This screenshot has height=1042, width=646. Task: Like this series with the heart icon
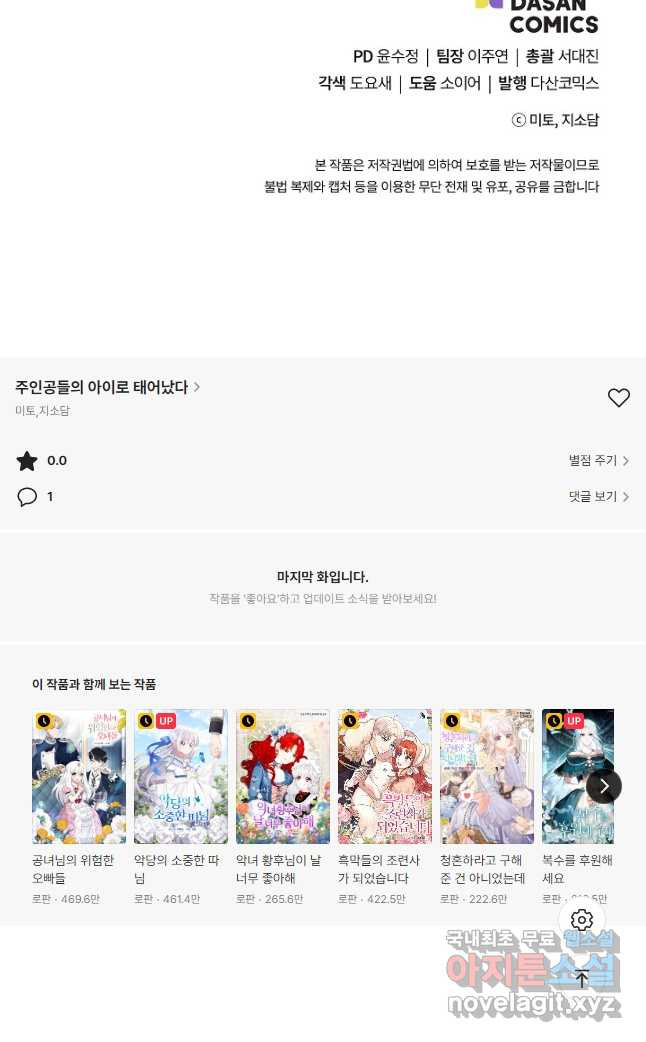pos(619,398)
